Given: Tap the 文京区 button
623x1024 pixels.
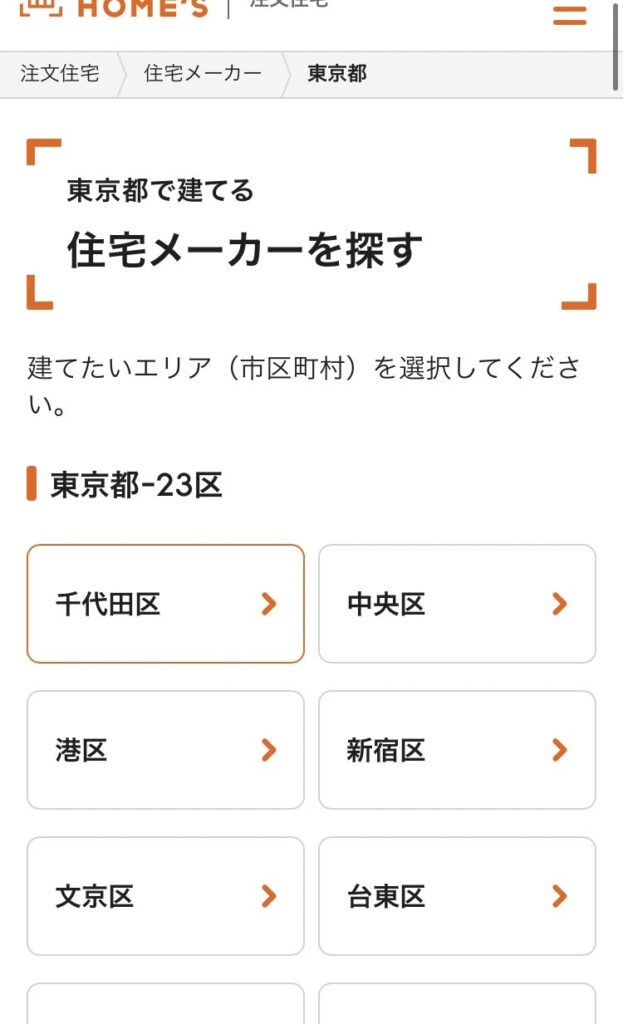Looking at the screenshot, I should tap(166, 896).
